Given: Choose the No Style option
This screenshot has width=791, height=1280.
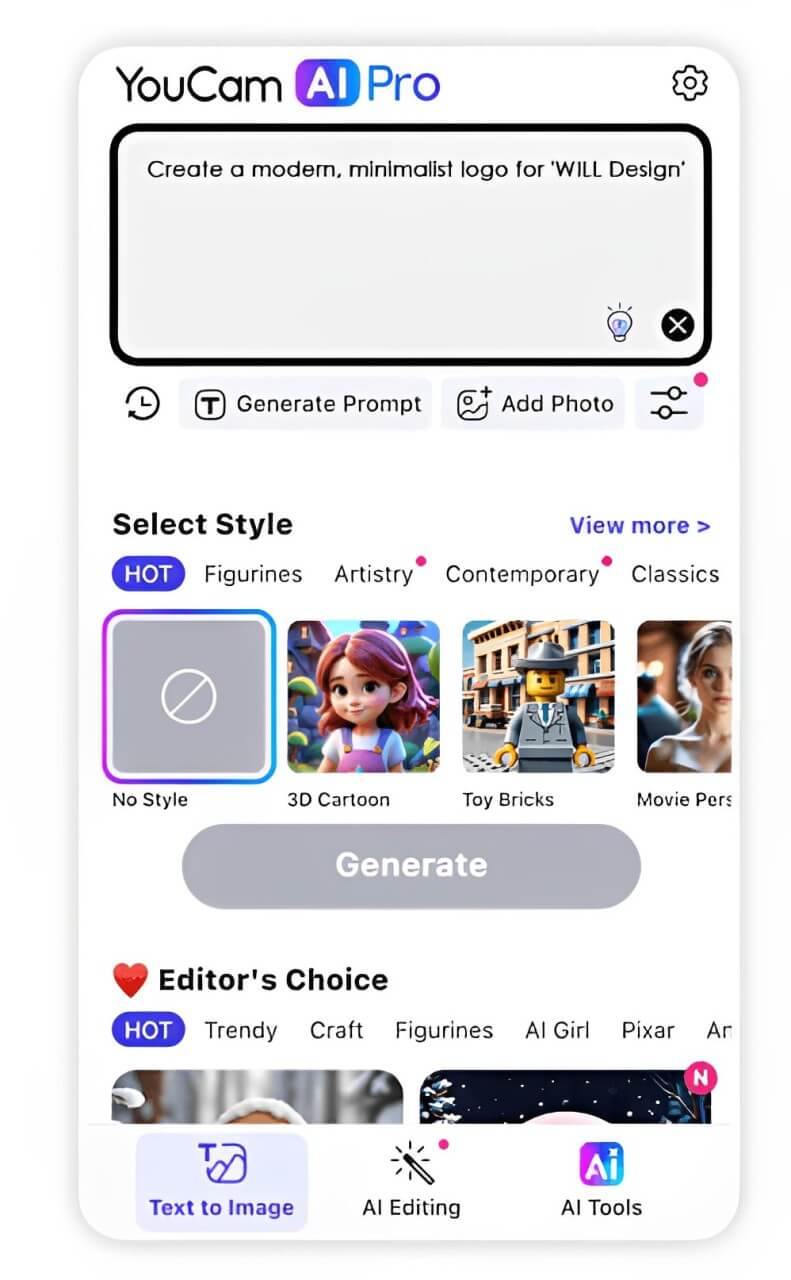Looking at the screenshot, I should point(189,697).
